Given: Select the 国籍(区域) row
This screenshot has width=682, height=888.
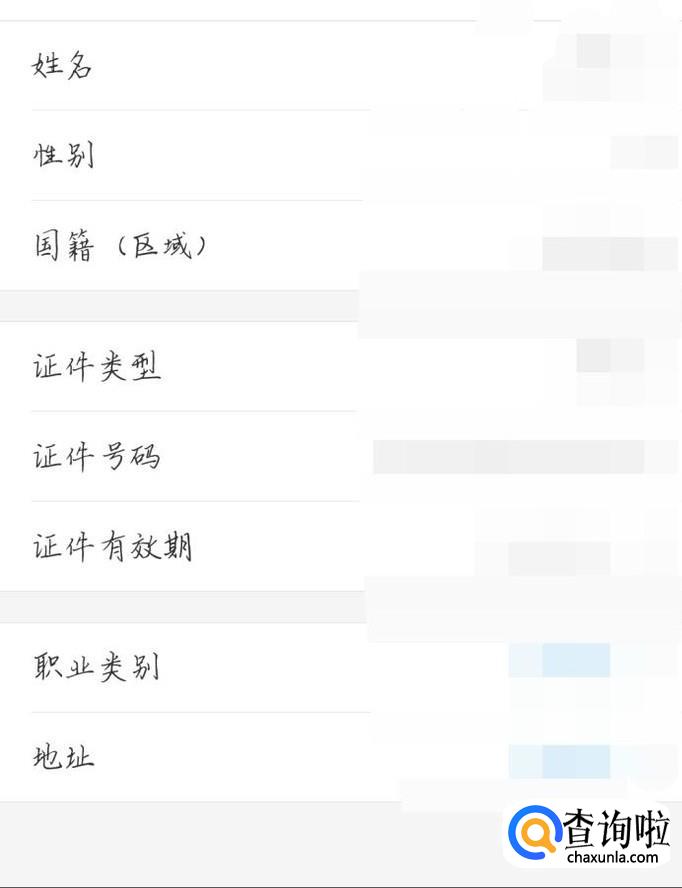Looking at the screenshot, I should pyautogui.click(x=340, y=246).
